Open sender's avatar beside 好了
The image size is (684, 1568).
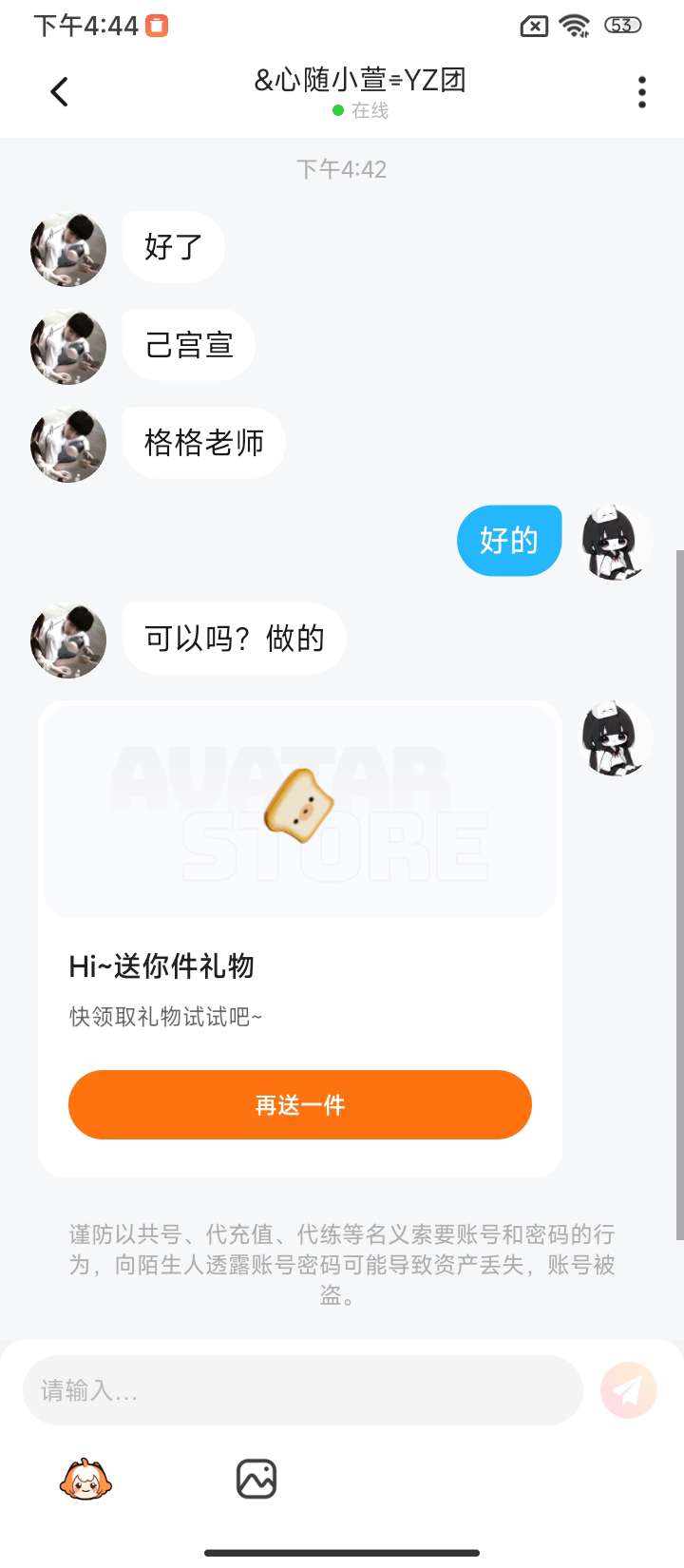[x=68, y=249]
